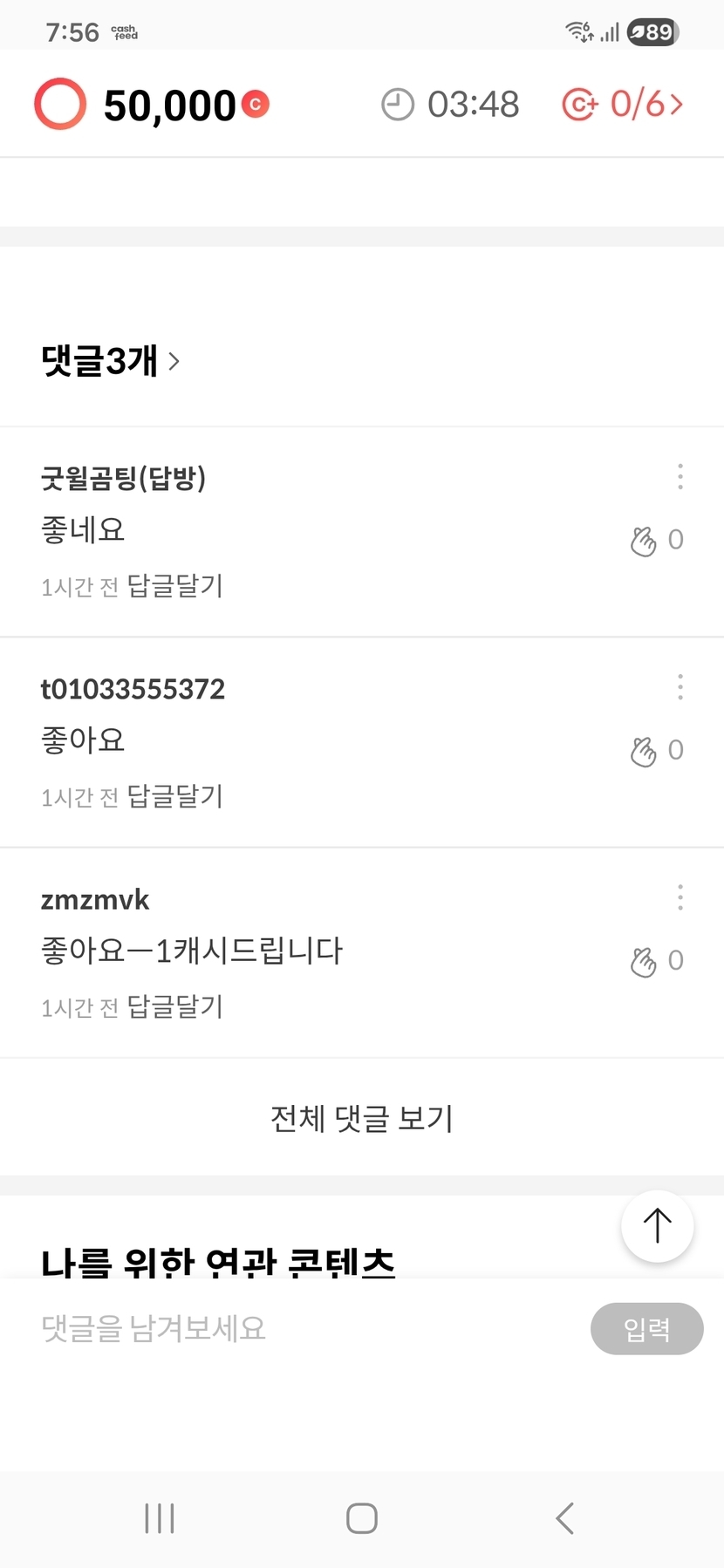Jump to top with the up arrow button
Screen dimensions: 724x1568
point(657,1225)
